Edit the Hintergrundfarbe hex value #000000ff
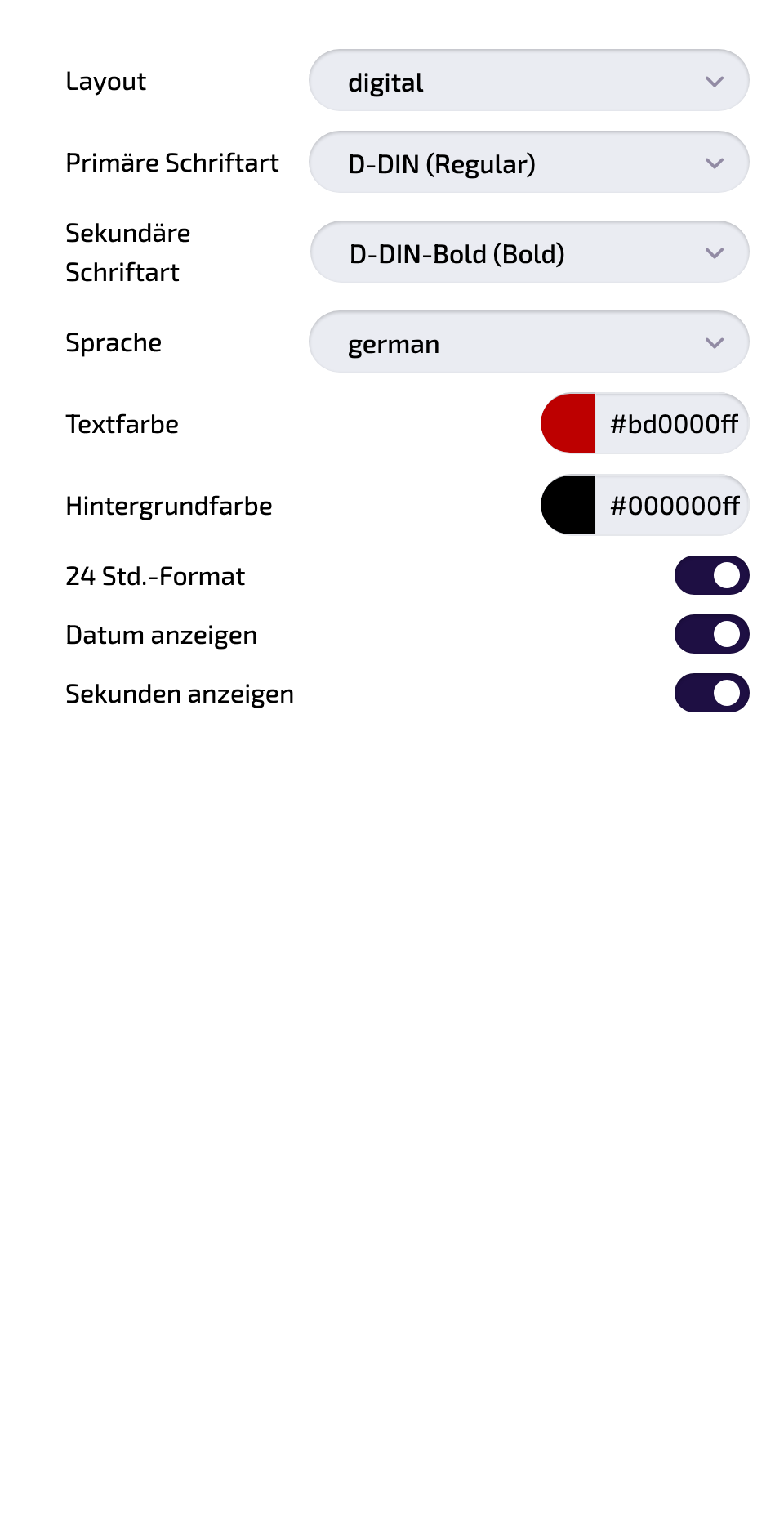Image resolution: width=784 pixels, height=1536 pixels. 672,505
